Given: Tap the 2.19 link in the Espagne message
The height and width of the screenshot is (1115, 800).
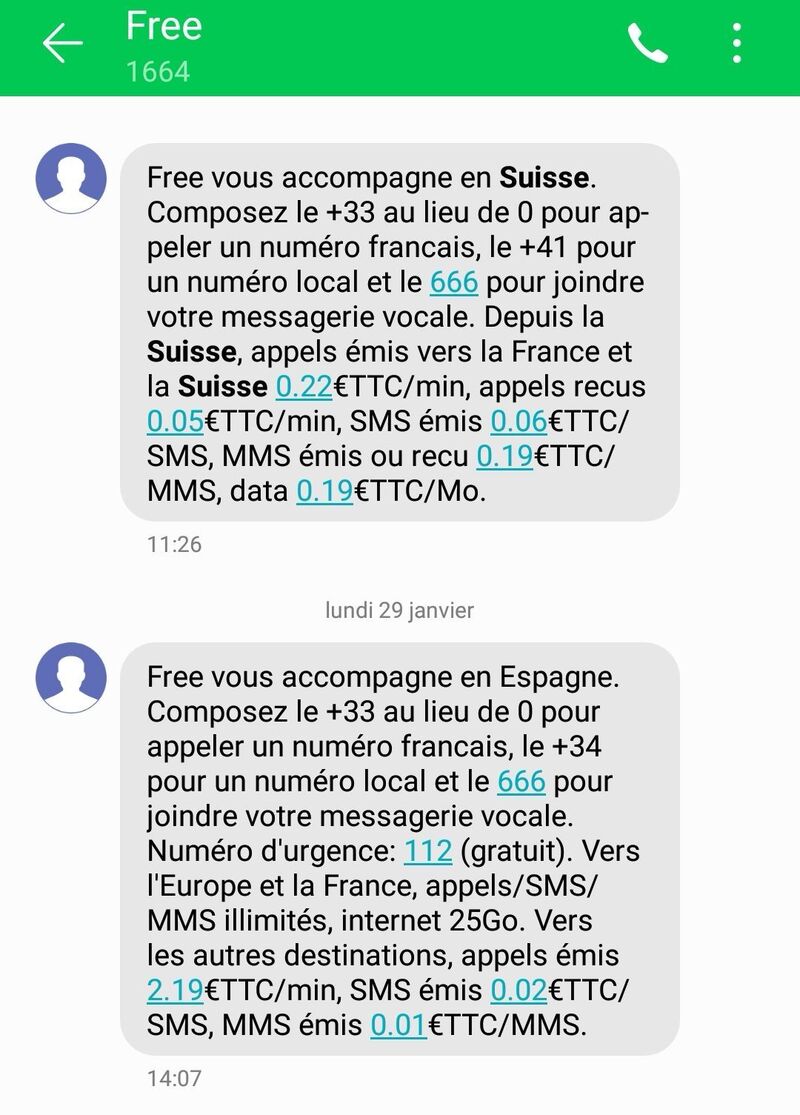Looking at the screenshot, I should click(x=175, y=991).
